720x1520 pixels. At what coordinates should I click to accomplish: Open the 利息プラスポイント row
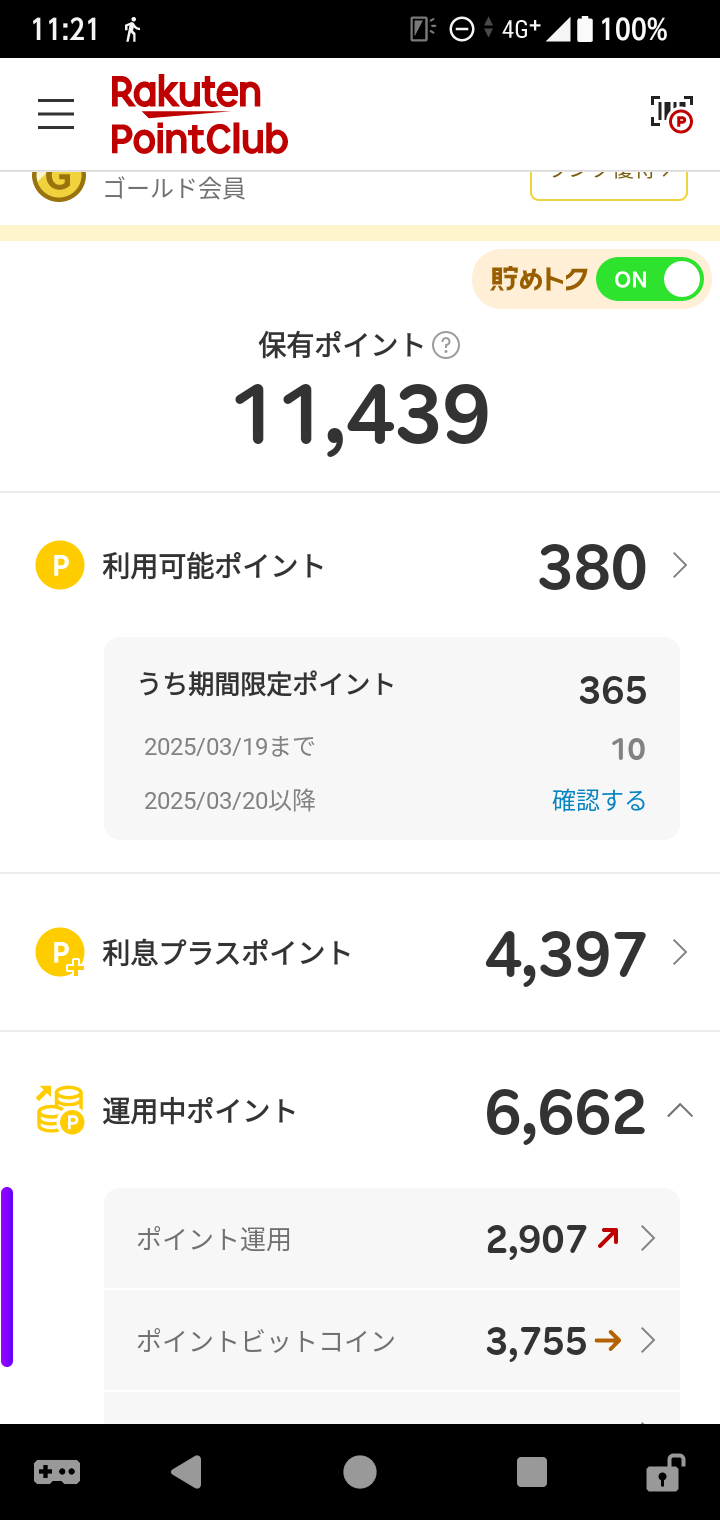point(360,953)
